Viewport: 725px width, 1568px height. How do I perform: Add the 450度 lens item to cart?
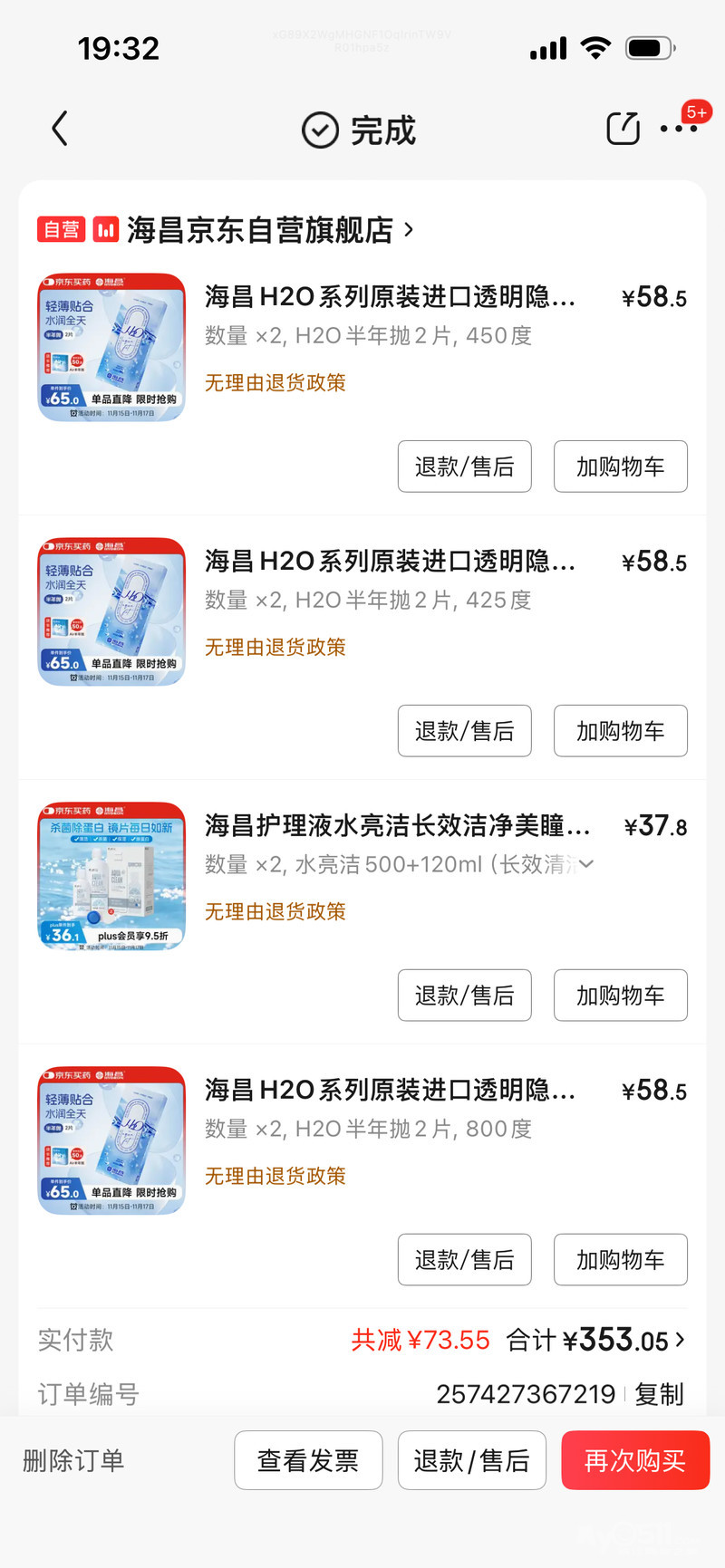pyautogui.click(x=620, y=467)
